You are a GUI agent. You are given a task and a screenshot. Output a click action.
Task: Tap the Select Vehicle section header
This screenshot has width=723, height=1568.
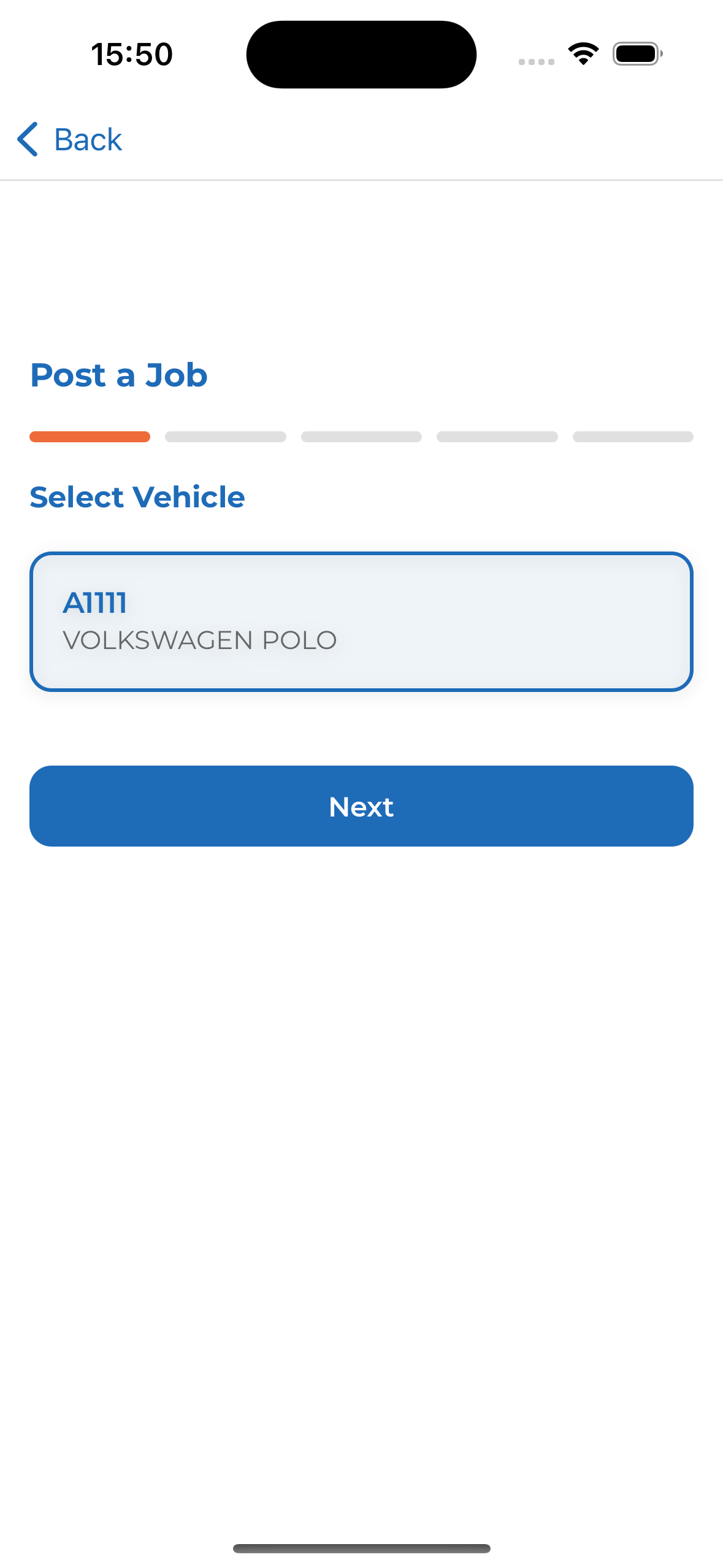pos(137,497)
